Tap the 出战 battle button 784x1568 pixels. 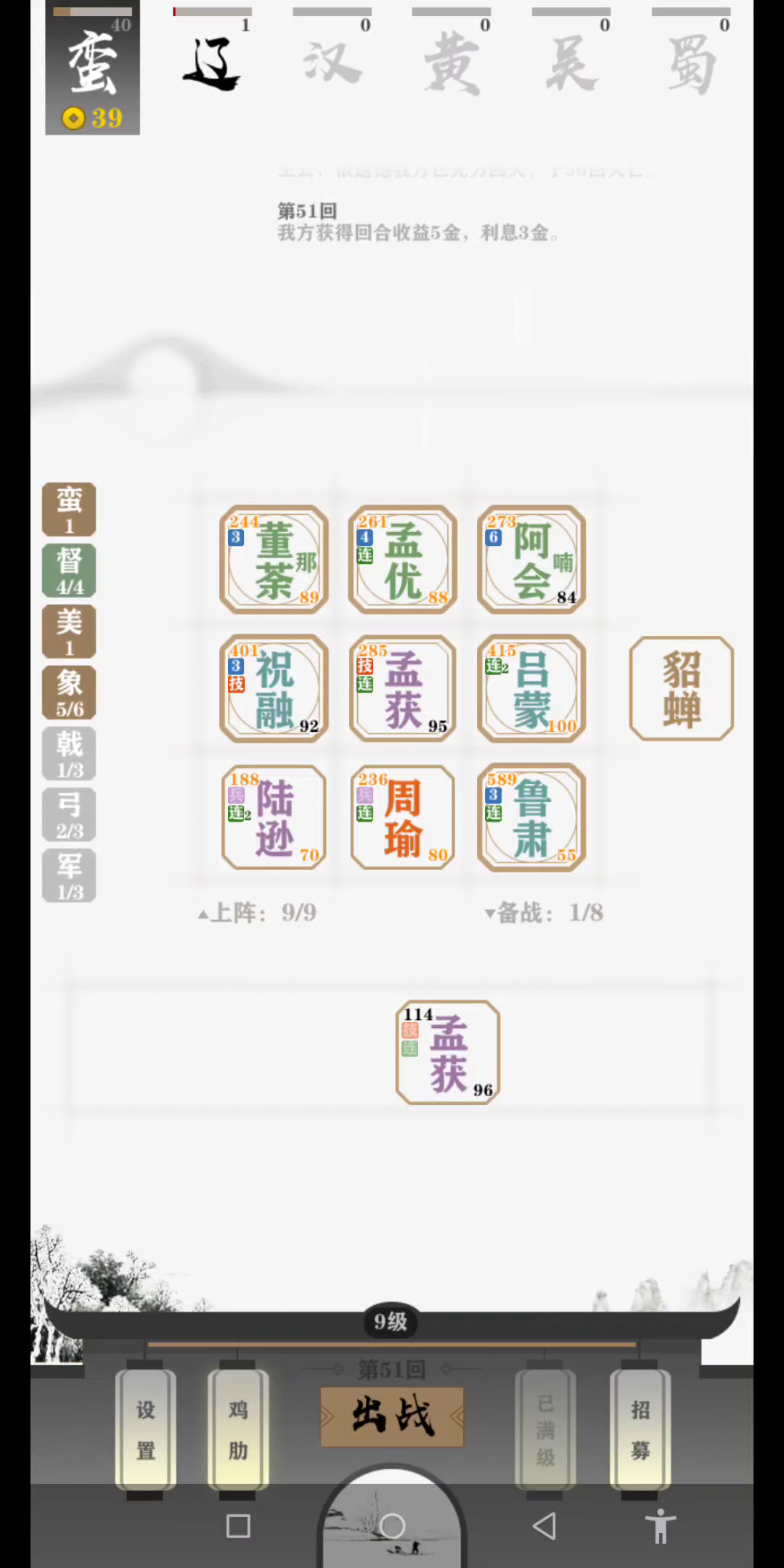point(392,1416)
